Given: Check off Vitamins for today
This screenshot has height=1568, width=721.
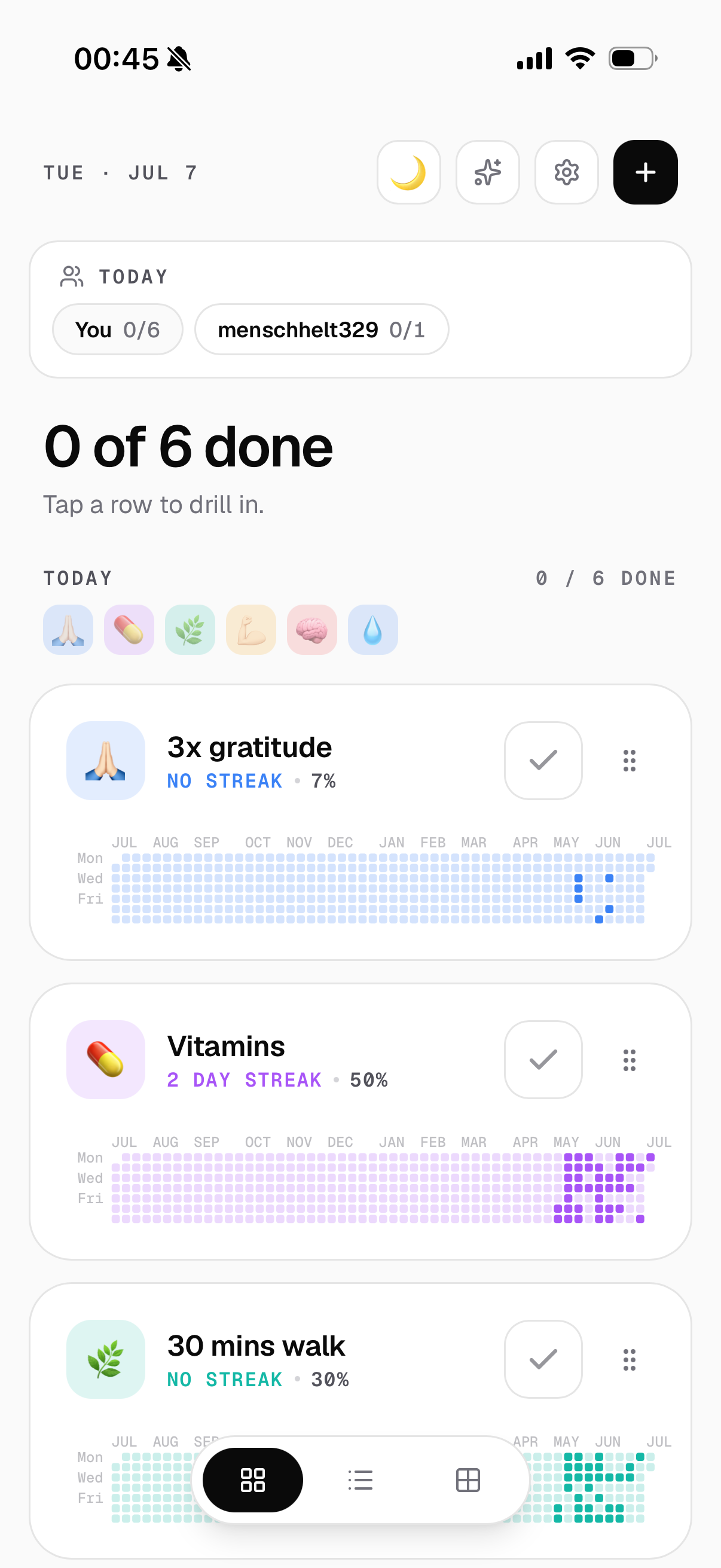Looking at the screenshot, I should pyautogui.click(x=543, y=1060).
